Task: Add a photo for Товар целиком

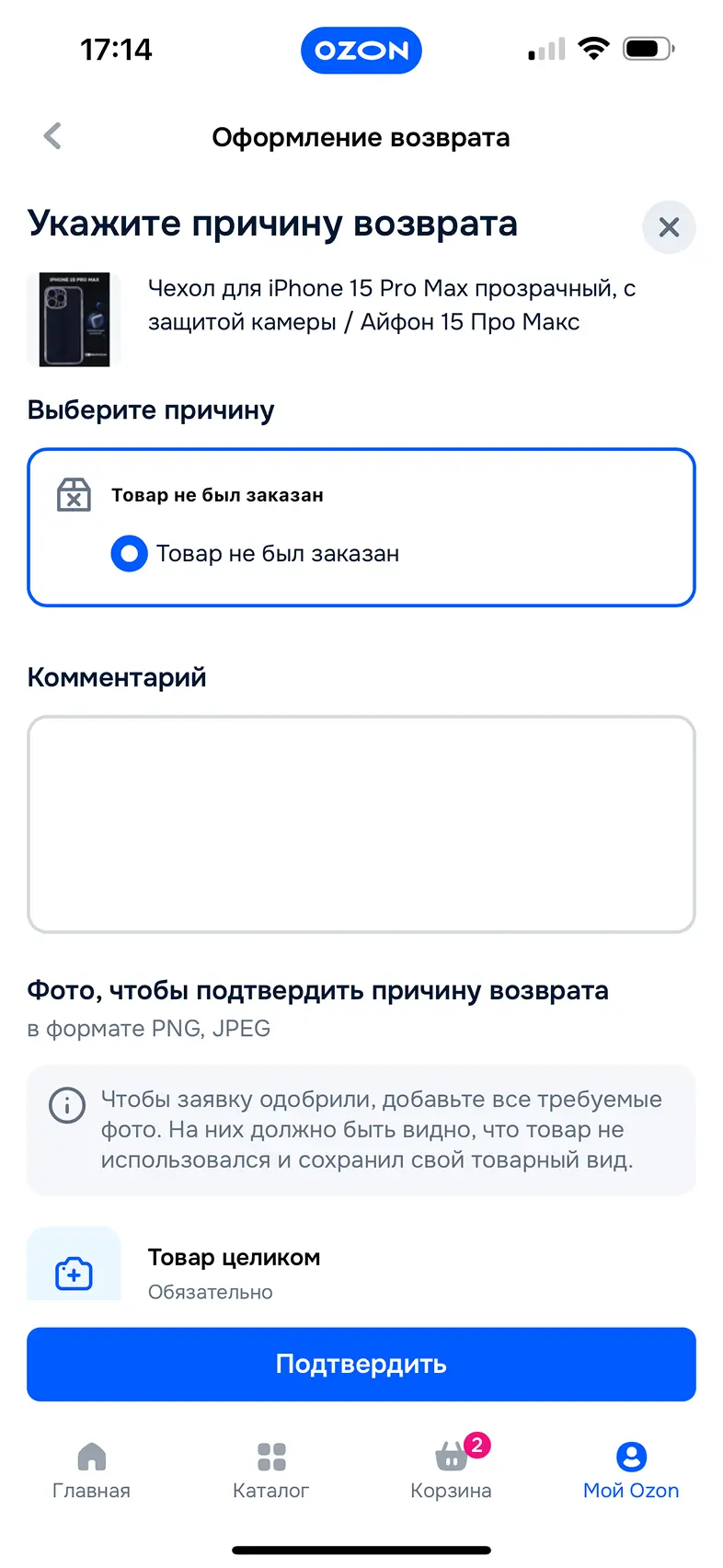Action: point(74,1272)
